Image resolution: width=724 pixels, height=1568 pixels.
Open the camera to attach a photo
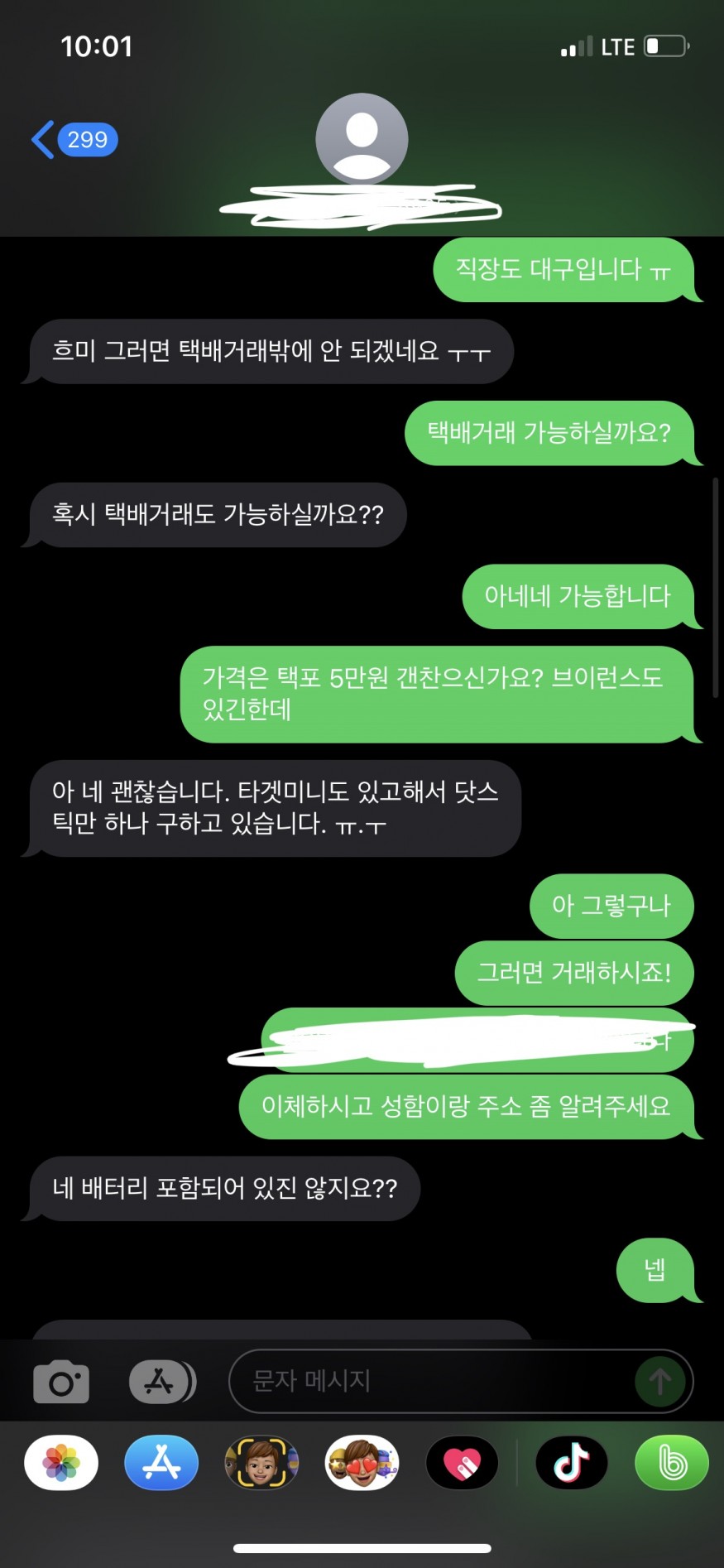[61, 1381]
